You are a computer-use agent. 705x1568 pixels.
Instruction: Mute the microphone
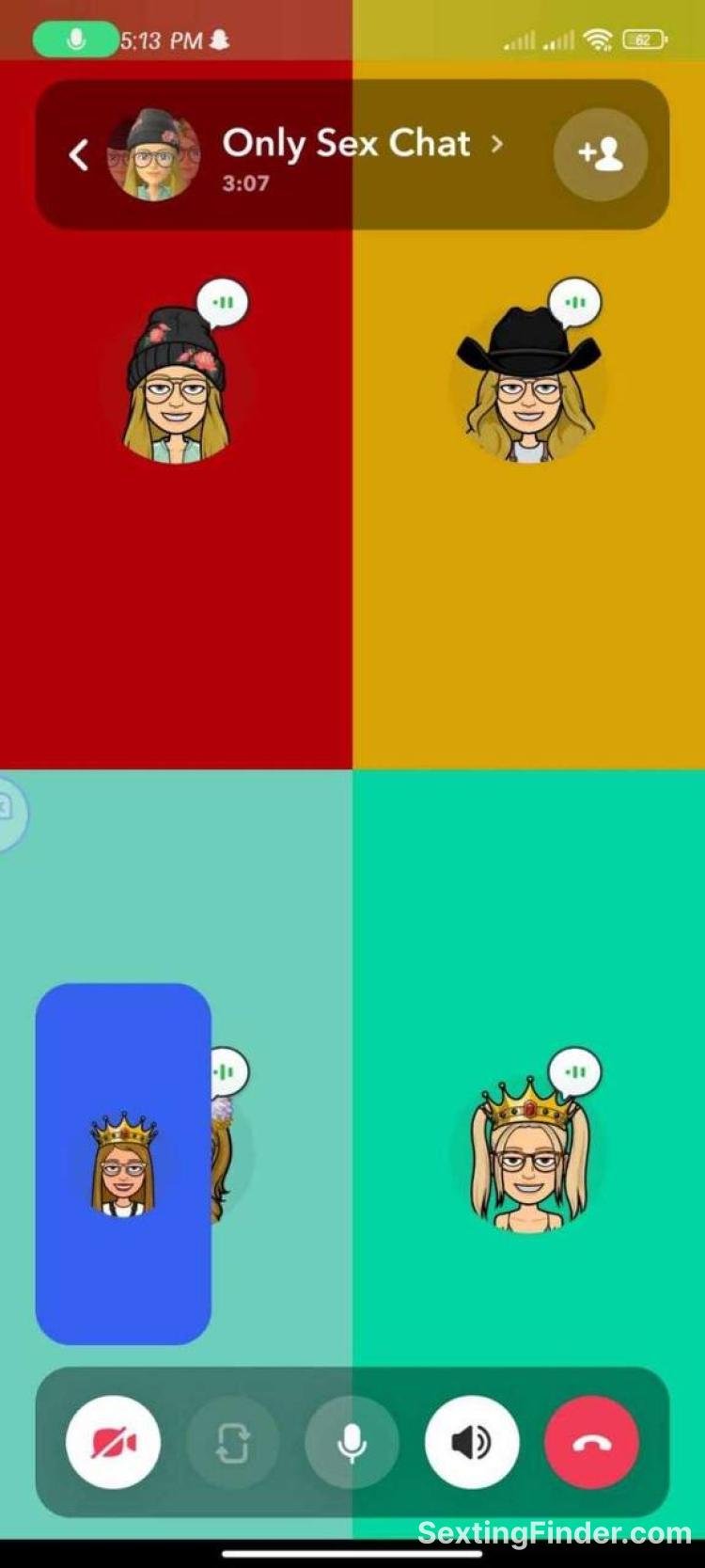coord(352,1441)
